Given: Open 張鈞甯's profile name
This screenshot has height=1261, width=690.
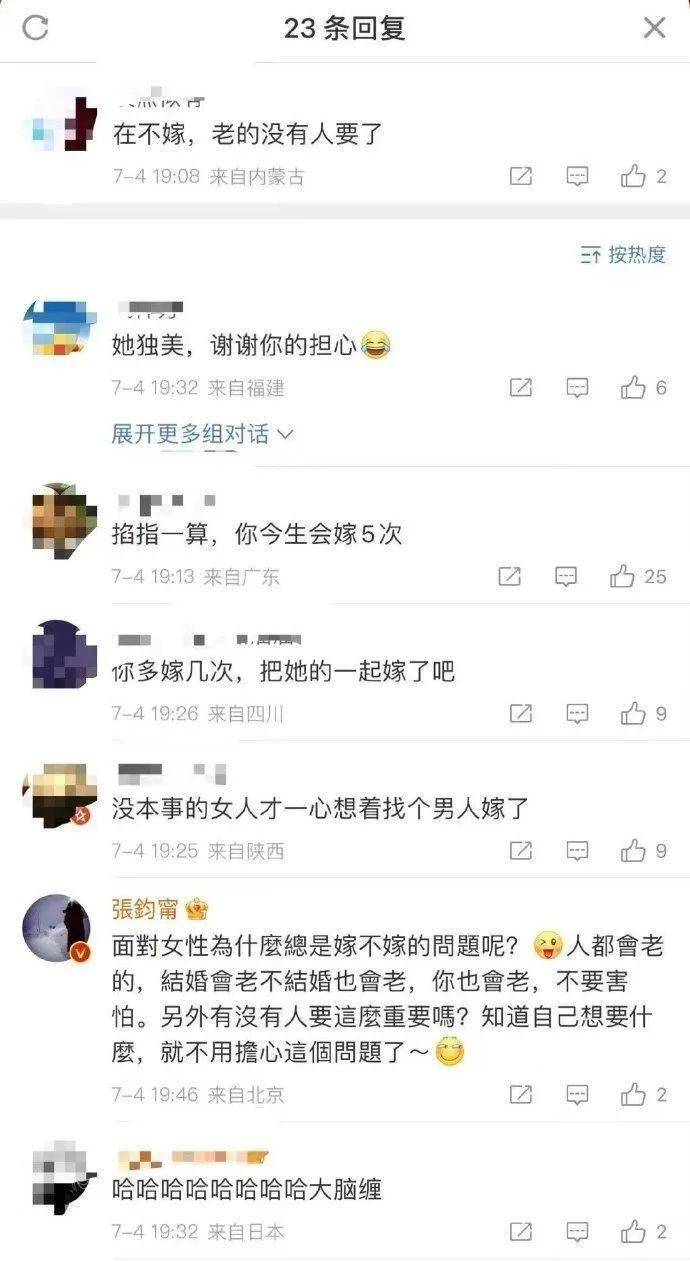Looking at the screenshot, I should pyautogui.click(x=146, y=910).
